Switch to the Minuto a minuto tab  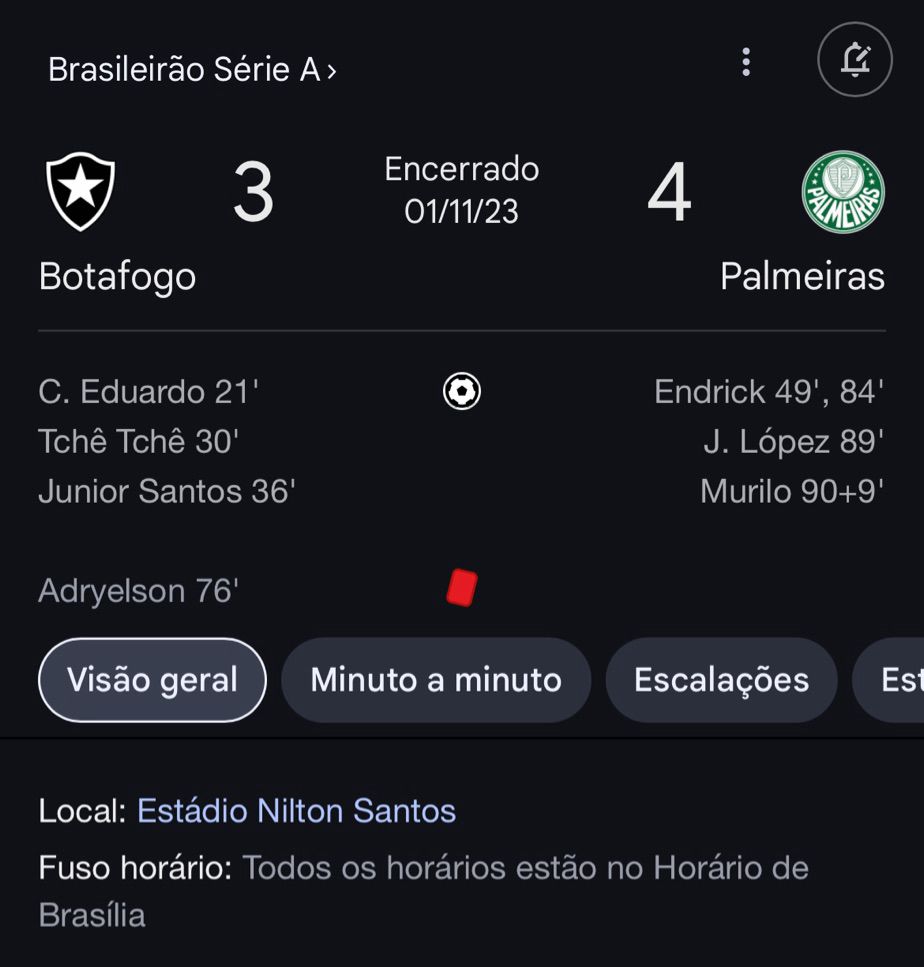[x=436, y=680]
